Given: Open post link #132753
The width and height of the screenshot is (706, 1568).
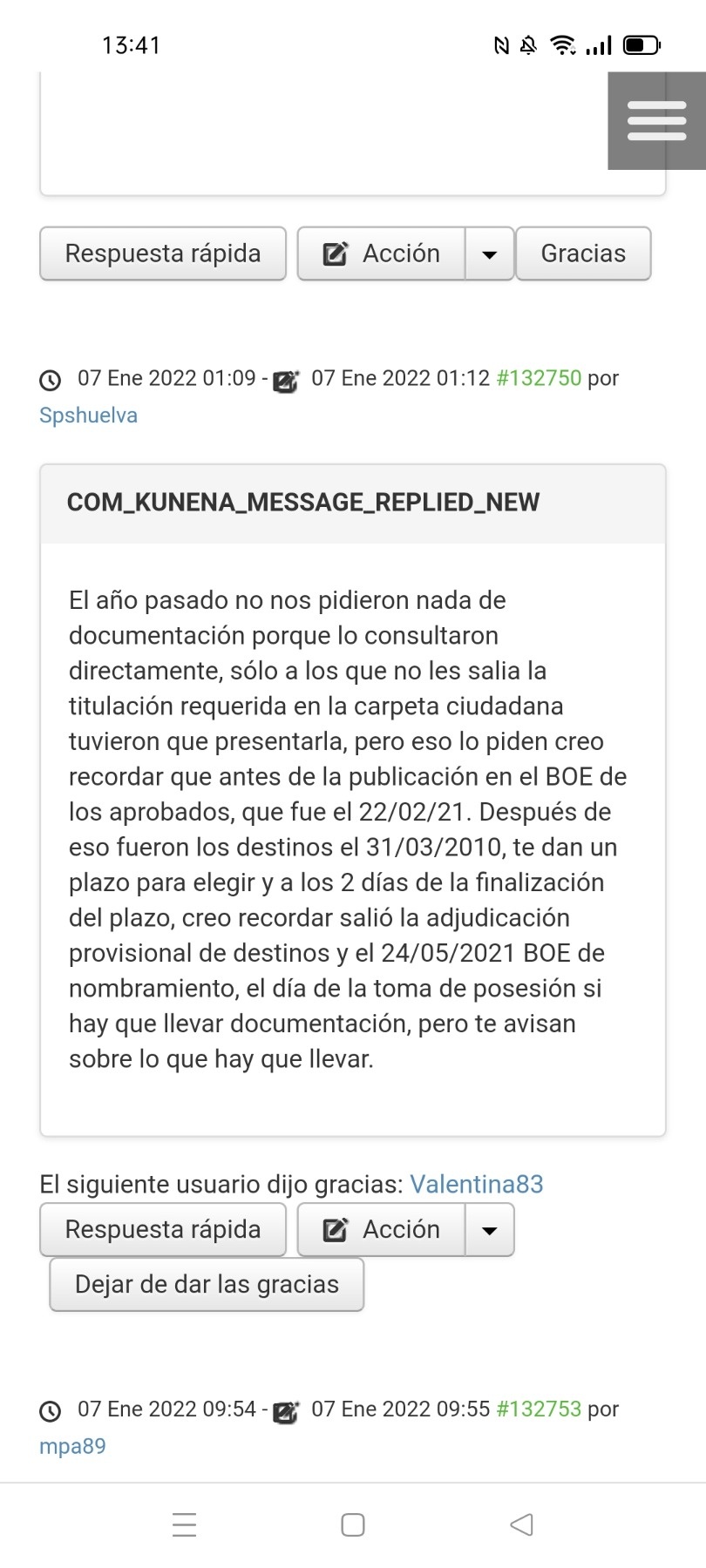Looking at the screenshot, I should click(x=538, y=1409).
